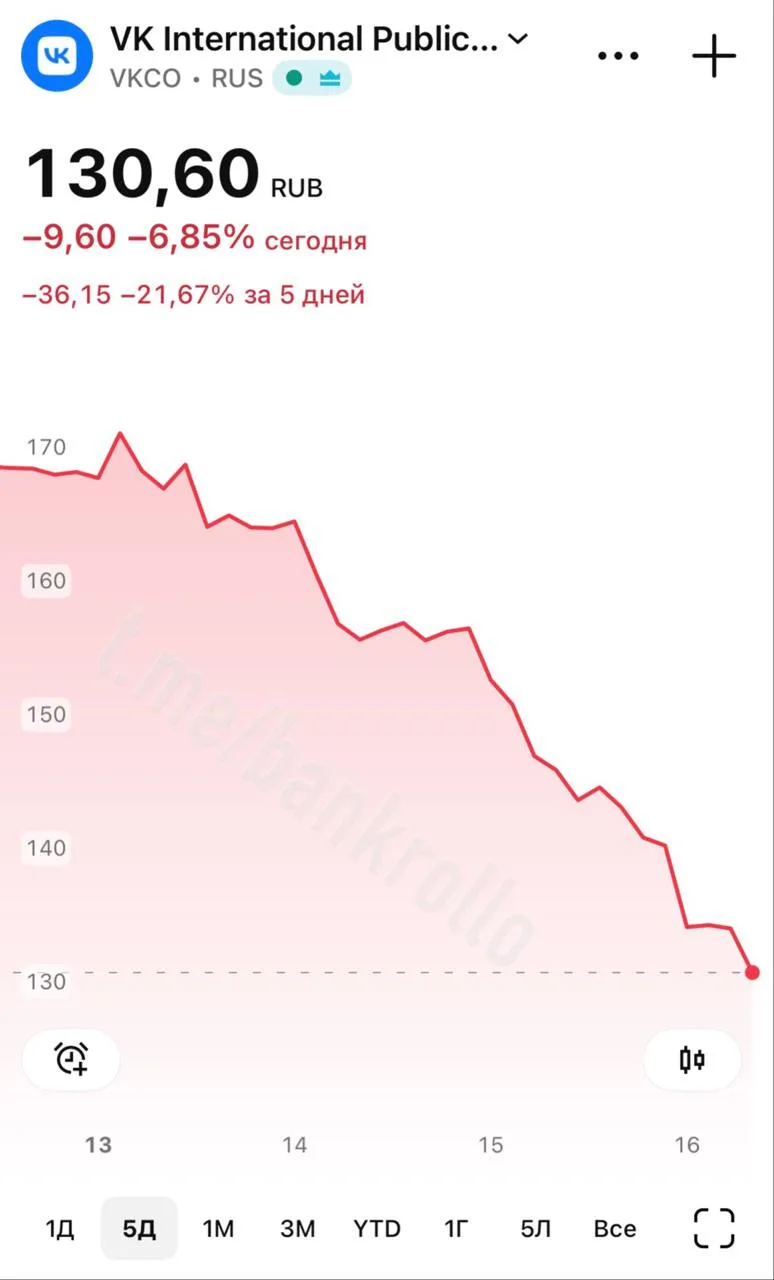Screen dimensions: 774x1280
Task: Switch chart to 1М range
Action: tap(218, 1229)
